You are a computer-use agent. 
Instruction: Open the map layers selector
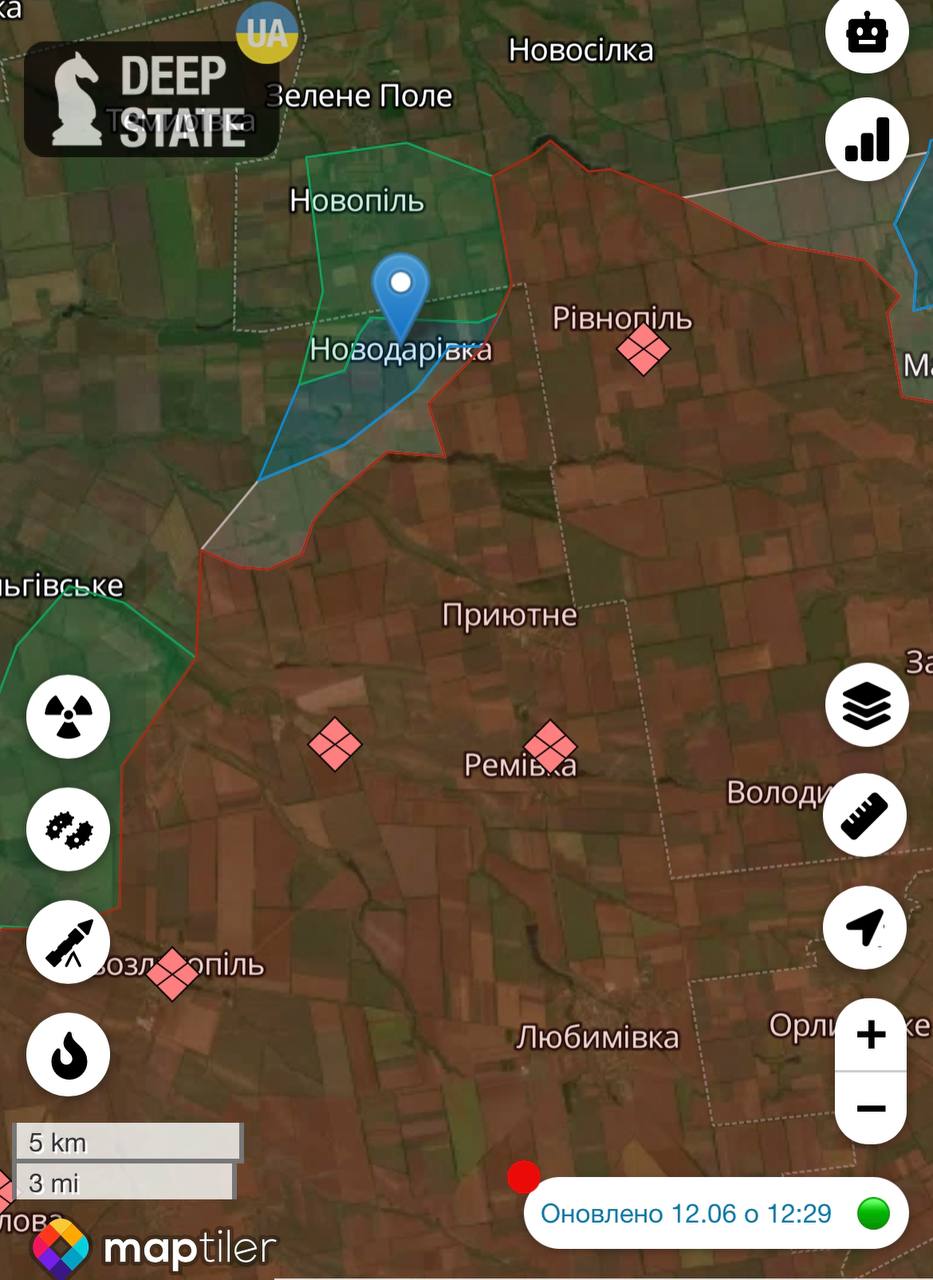click(x=867, y=705)
